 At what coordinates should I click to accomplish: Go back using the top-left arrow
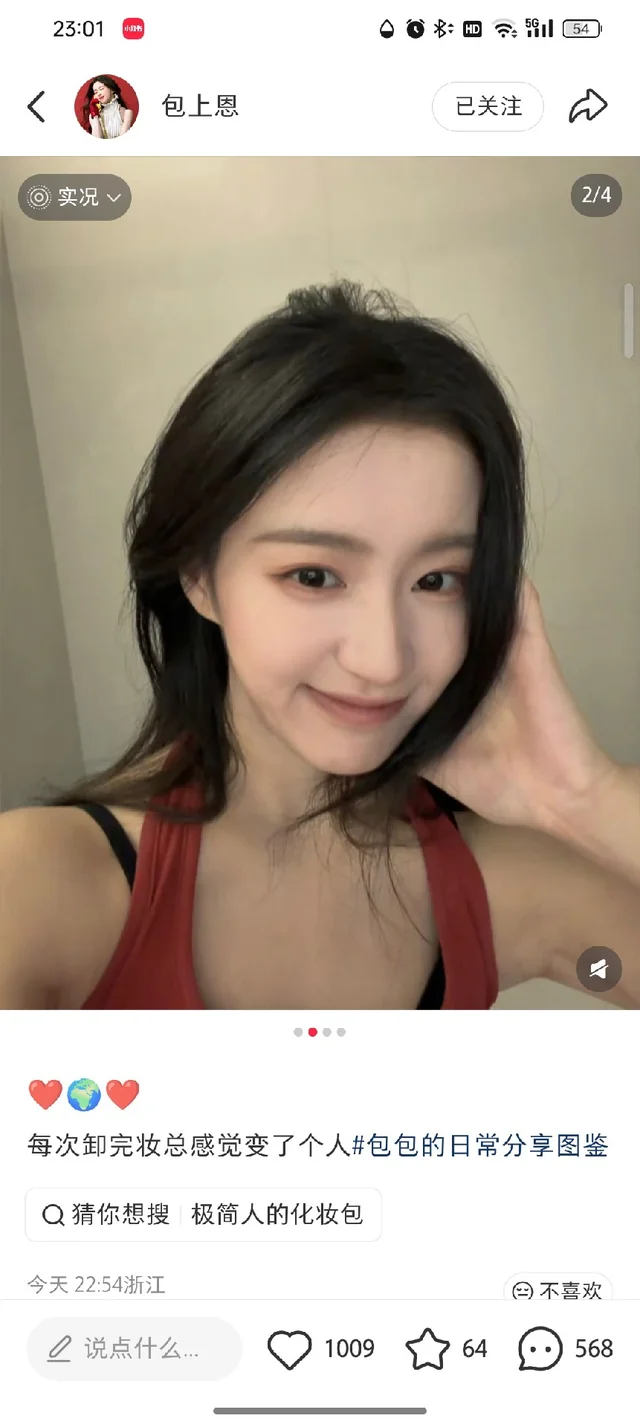point(37,106)
